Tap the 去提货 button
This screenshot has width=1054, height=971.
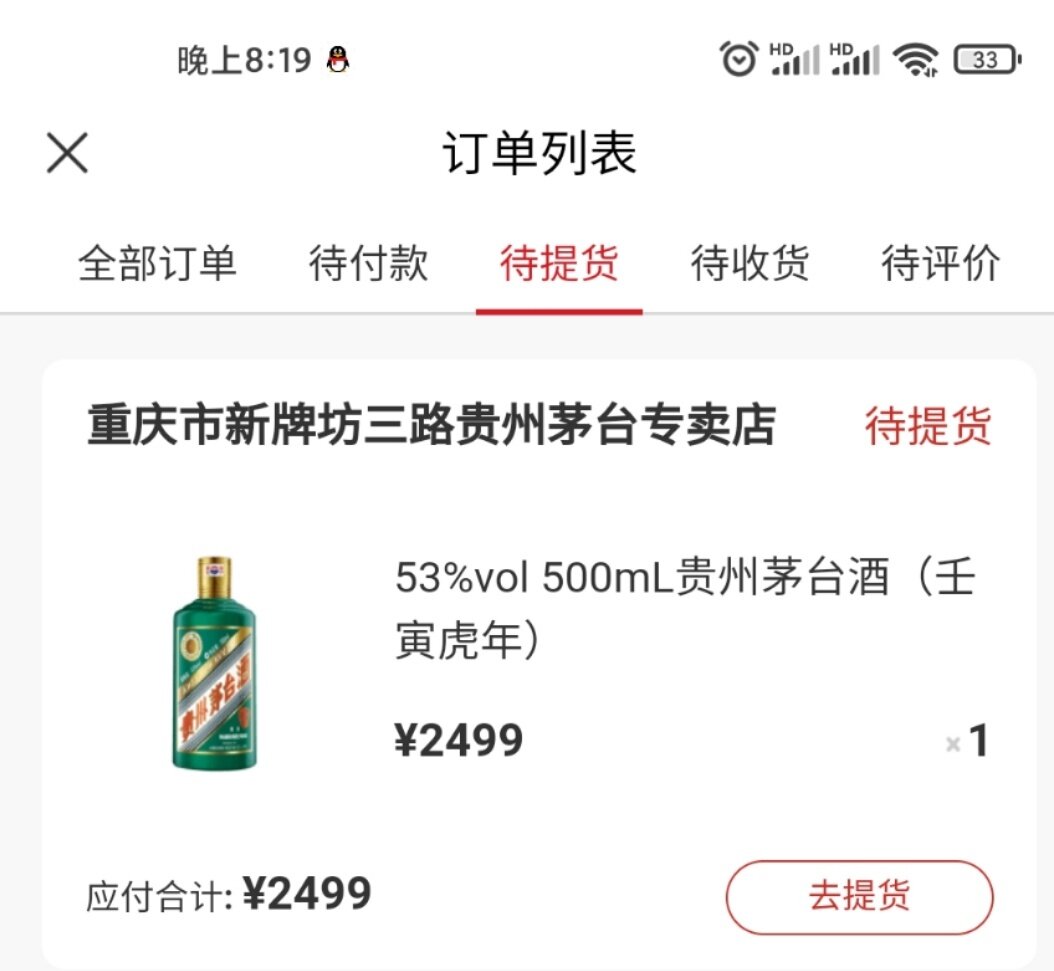(x=859, y=896)
